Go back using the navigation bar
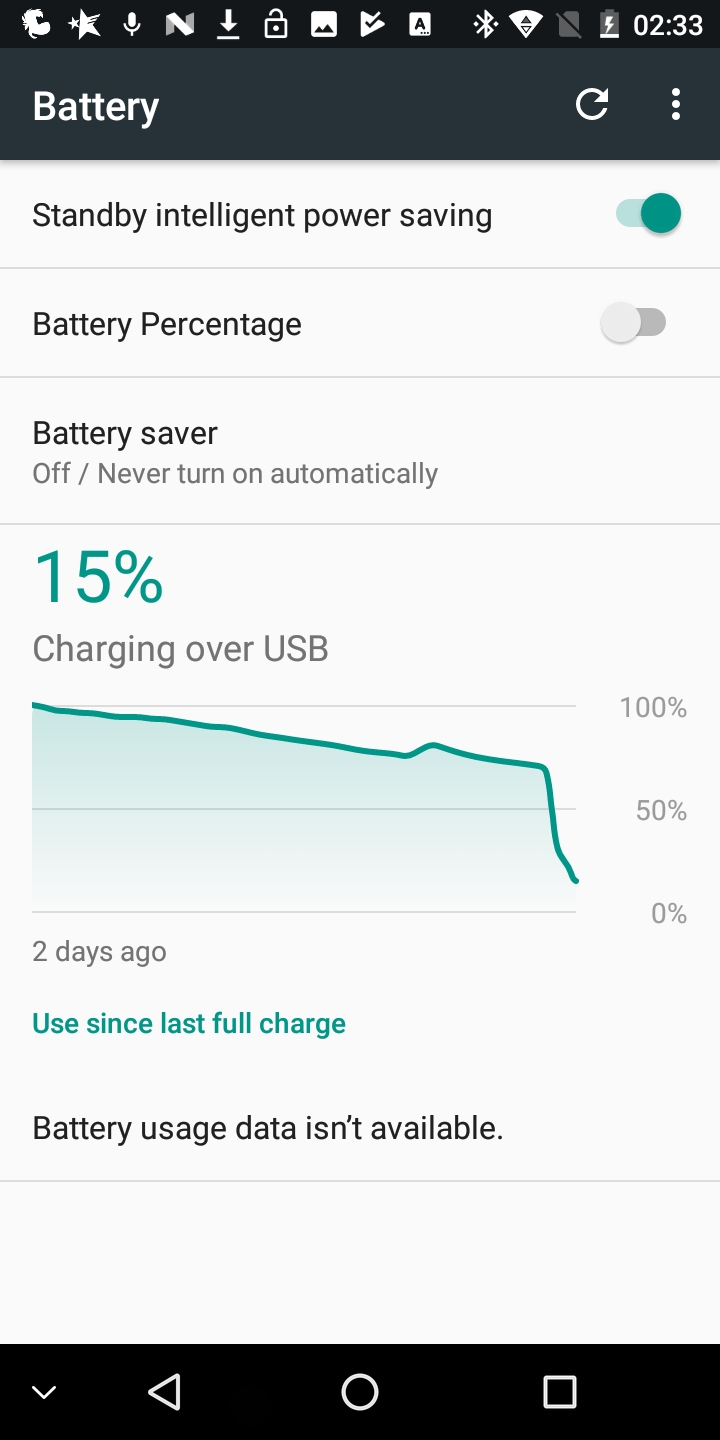The image size is (720, 1440). pos(164,1391)
